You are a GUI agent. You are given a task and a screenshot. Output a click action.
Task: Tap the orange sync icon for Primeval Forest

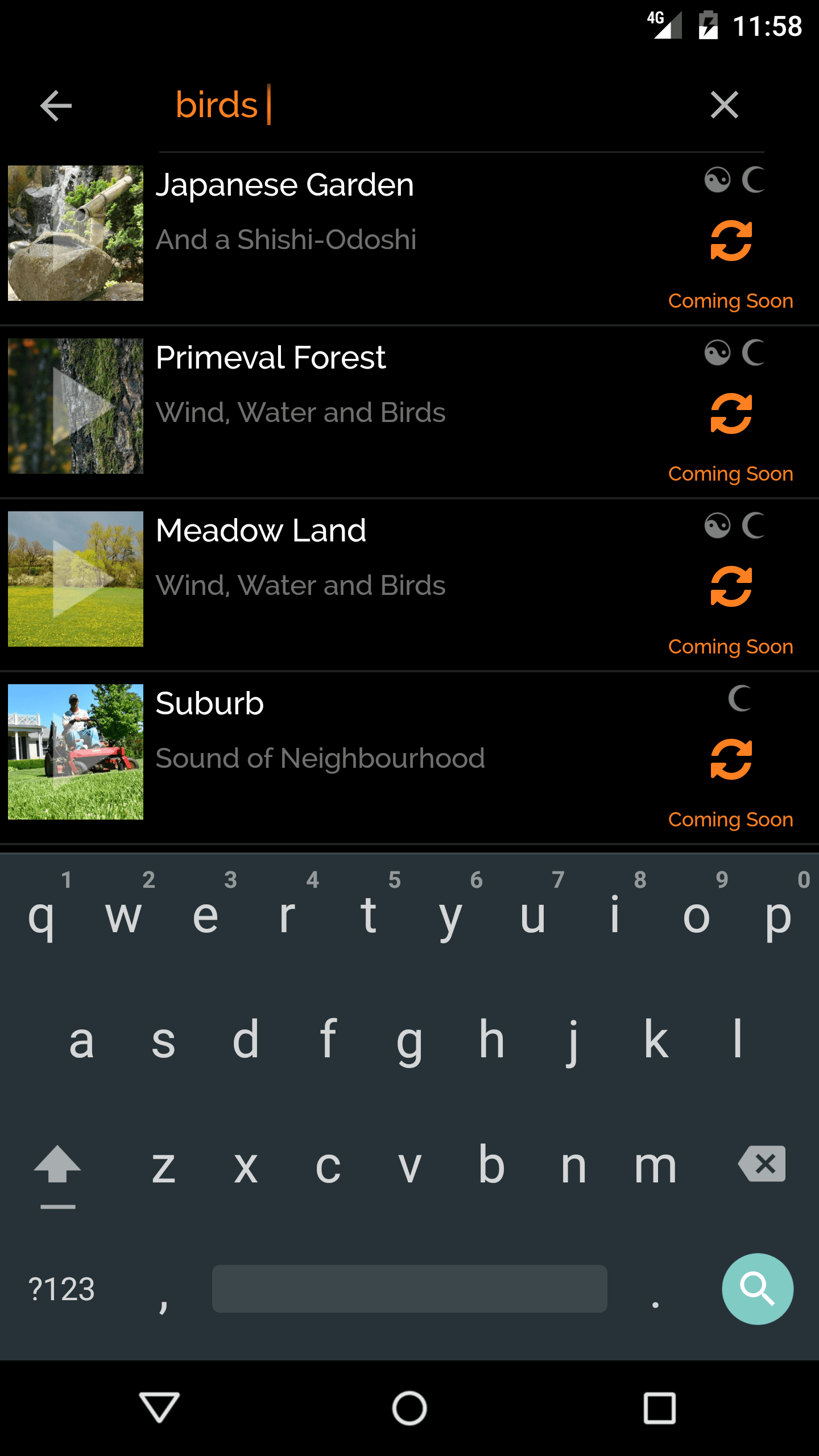click(x=731, y=414)
